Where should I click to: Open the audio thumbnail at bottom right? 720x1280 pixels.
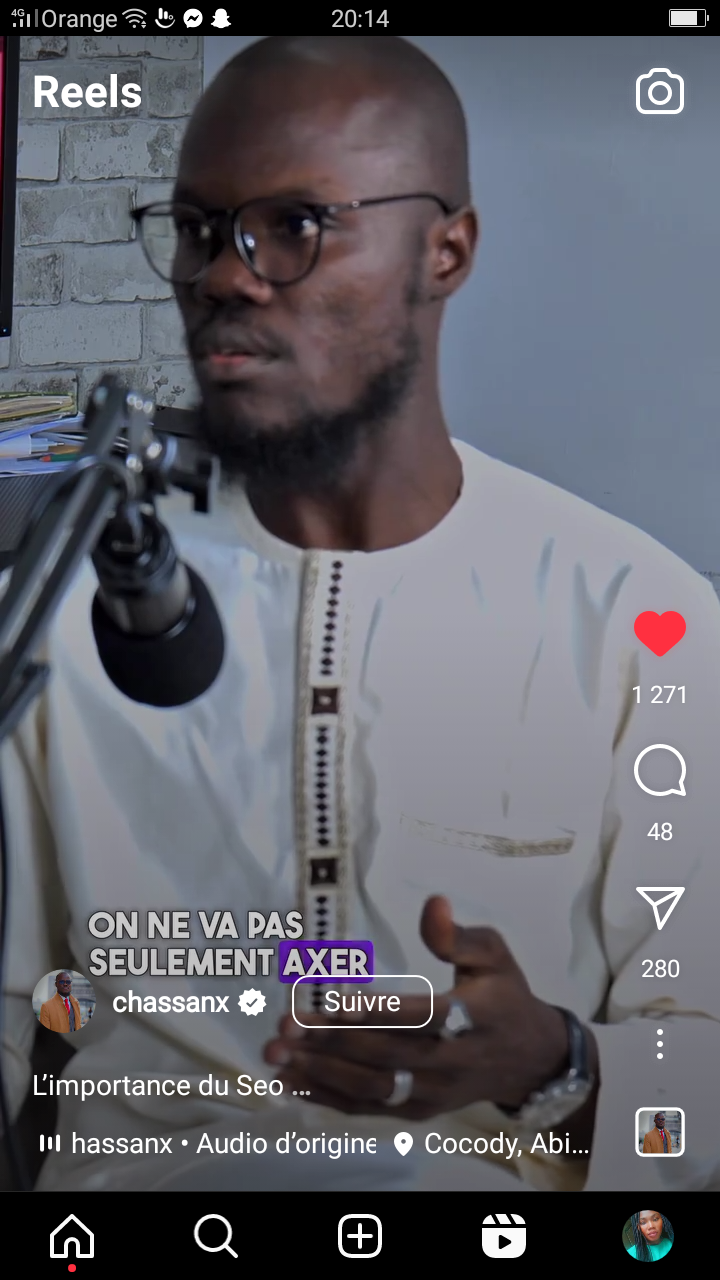[660, 1132]
